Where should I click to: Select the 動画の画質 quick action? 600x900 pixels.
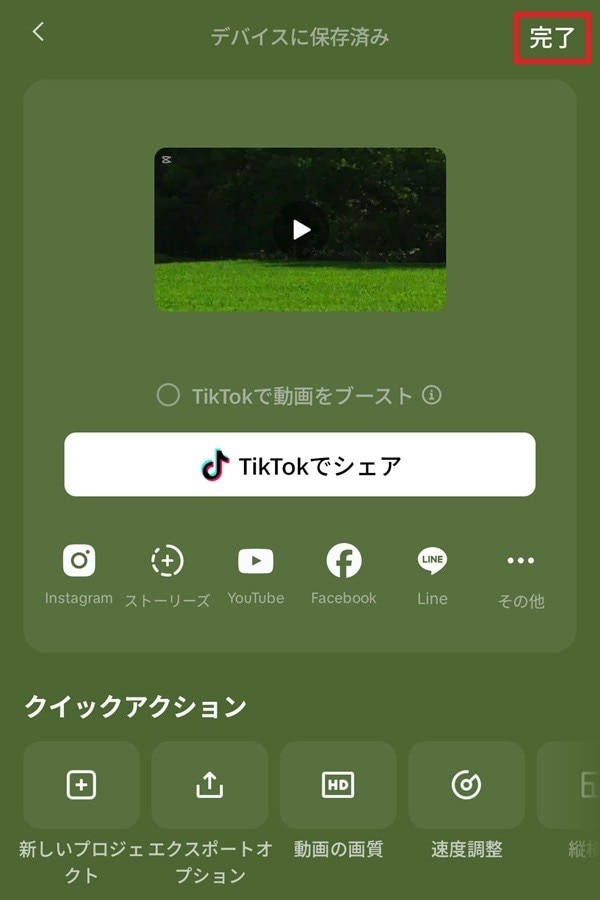click(338, 786)
